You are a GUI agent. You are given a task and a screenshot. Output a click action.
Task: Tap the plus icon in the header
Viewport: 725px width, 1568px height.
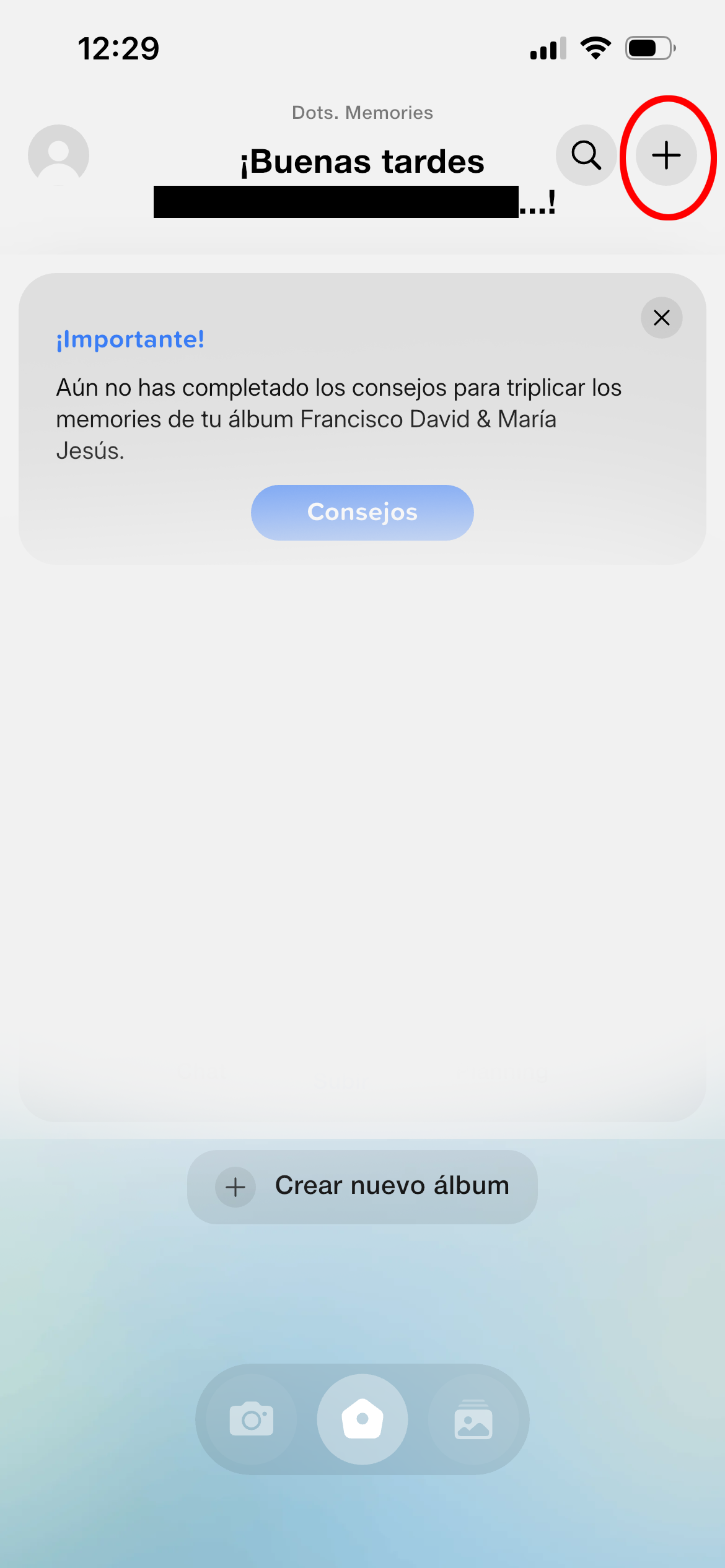(667, 155)
